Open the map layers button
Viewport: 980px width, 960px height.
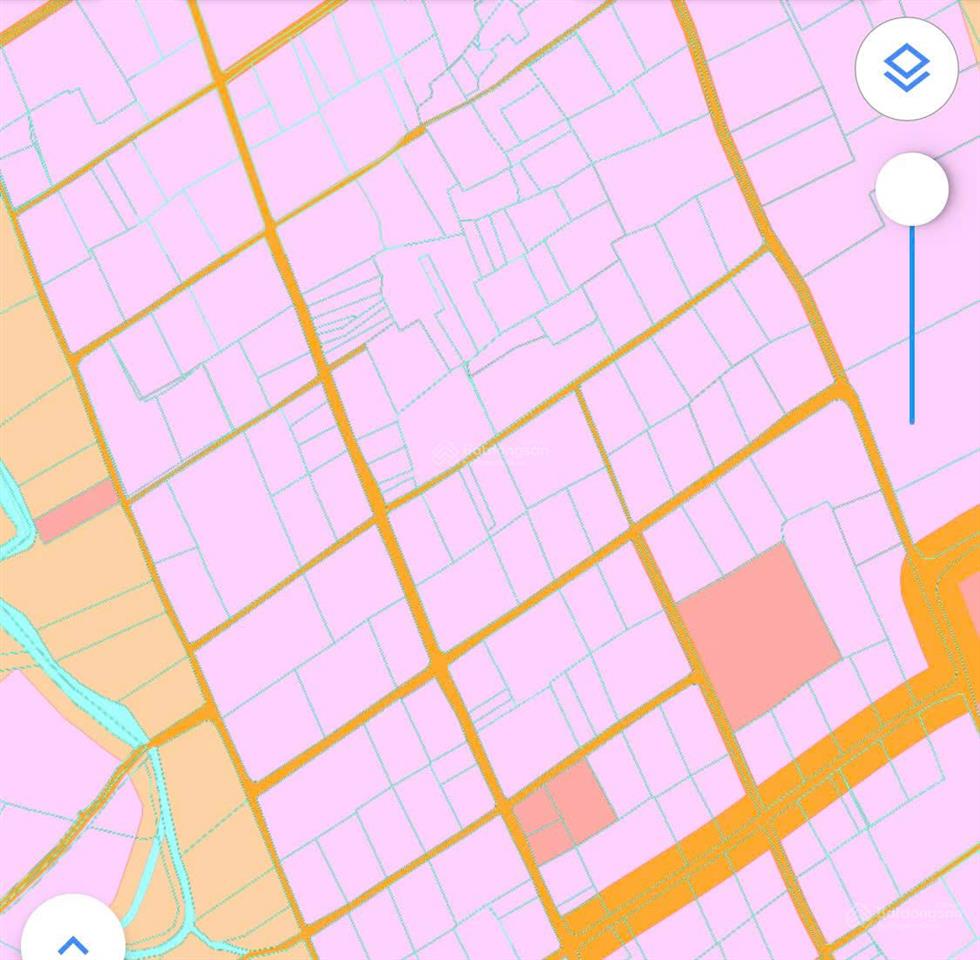pos(907,68)
